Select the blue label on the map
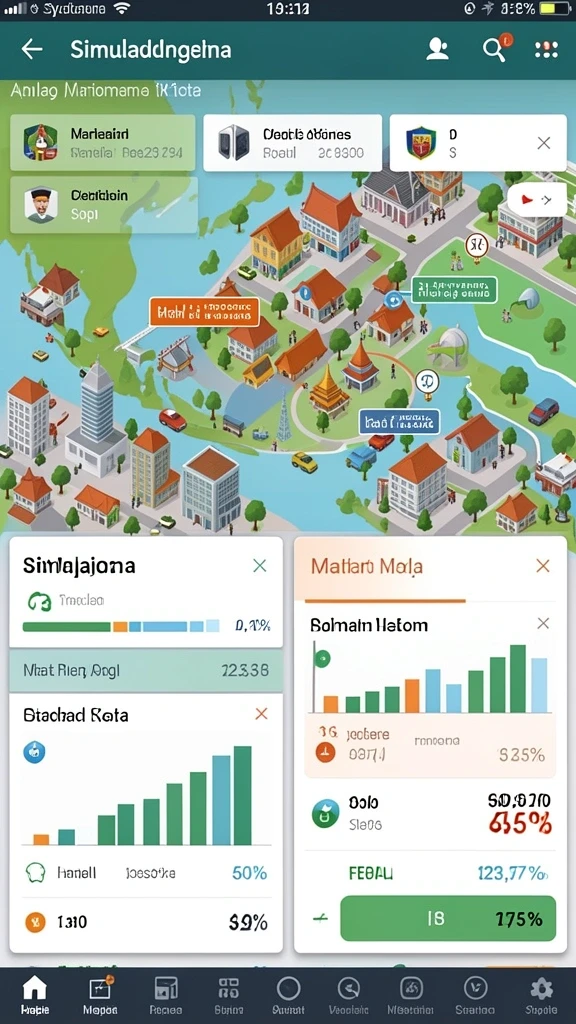This screenshot has width=576, height=1024. (x=400, y=422)
